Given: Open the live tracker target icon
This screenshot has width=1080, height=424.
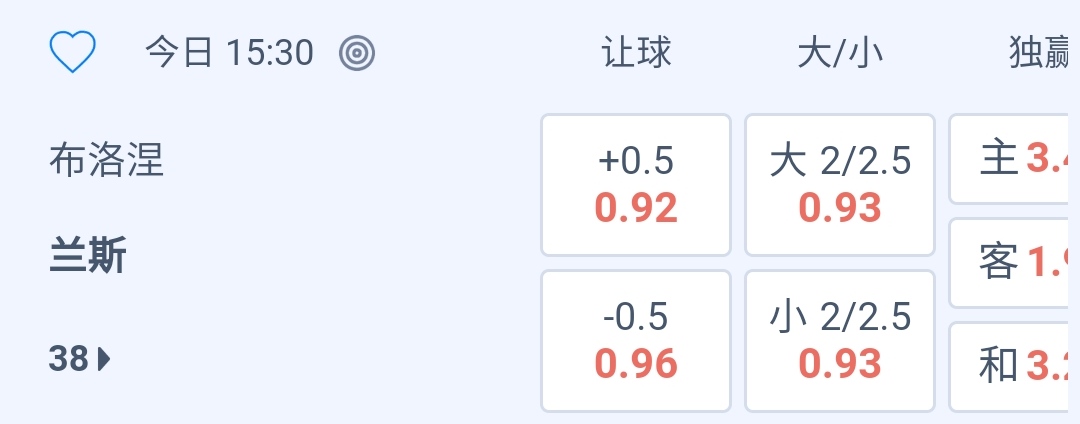Looking at the screenshot, I should coord(356,53).
